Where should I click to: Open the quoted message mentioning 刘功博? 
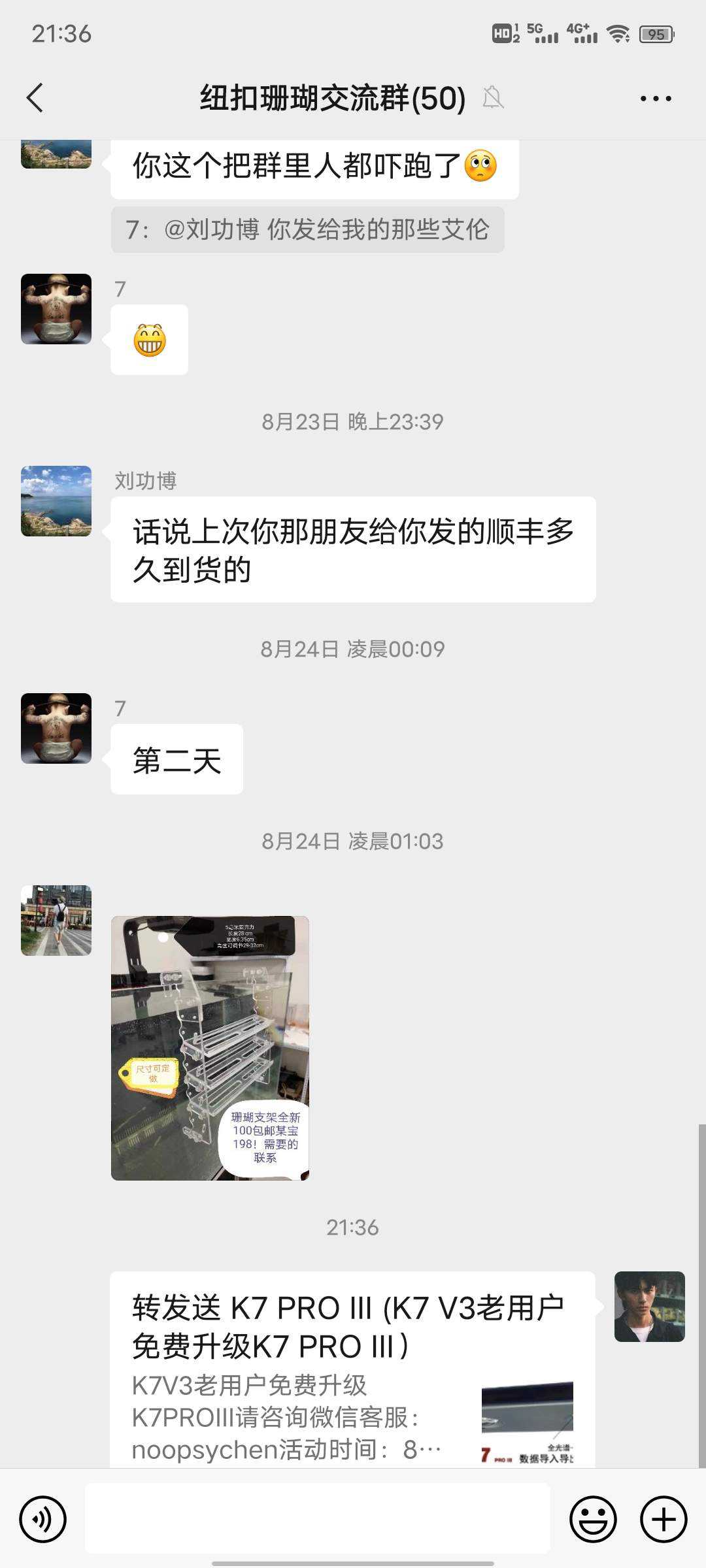307,230
